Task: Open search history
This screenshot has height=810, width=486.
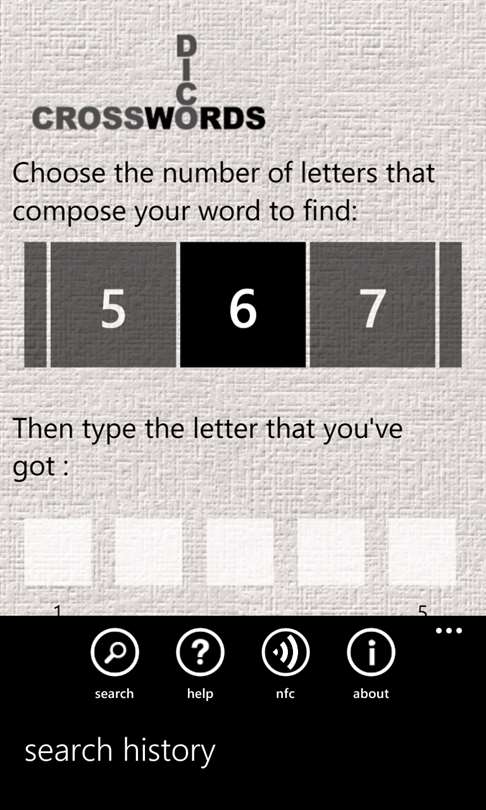Action: tap(120, 751)
